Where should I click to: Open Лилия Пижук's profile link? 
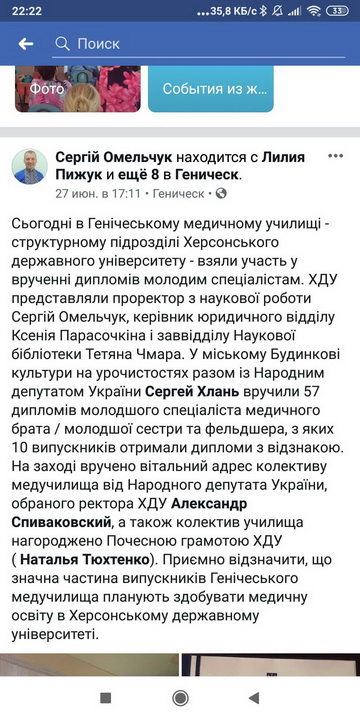[x=182, y=166]
